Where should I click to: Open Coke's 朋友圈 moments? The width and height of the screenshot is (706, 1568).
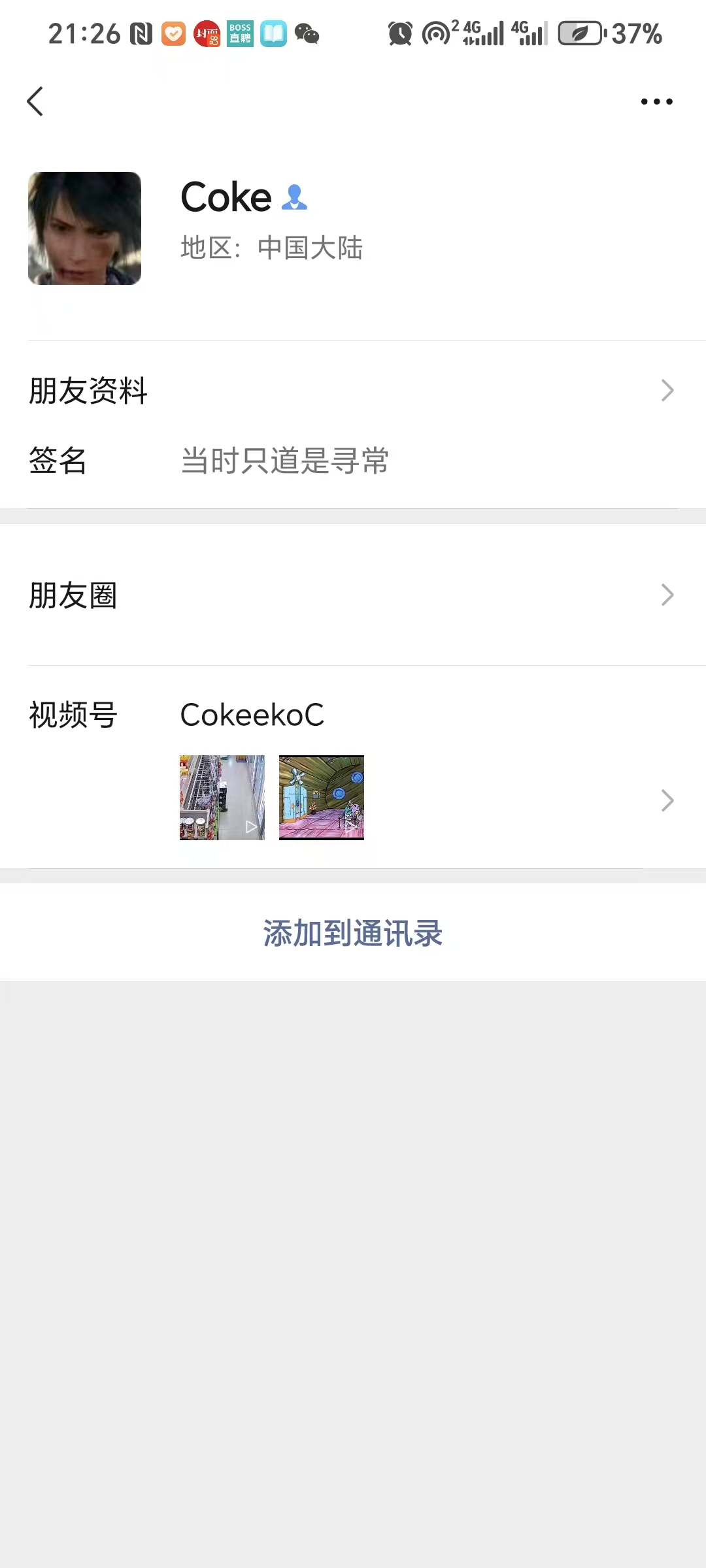pos(353,595)
